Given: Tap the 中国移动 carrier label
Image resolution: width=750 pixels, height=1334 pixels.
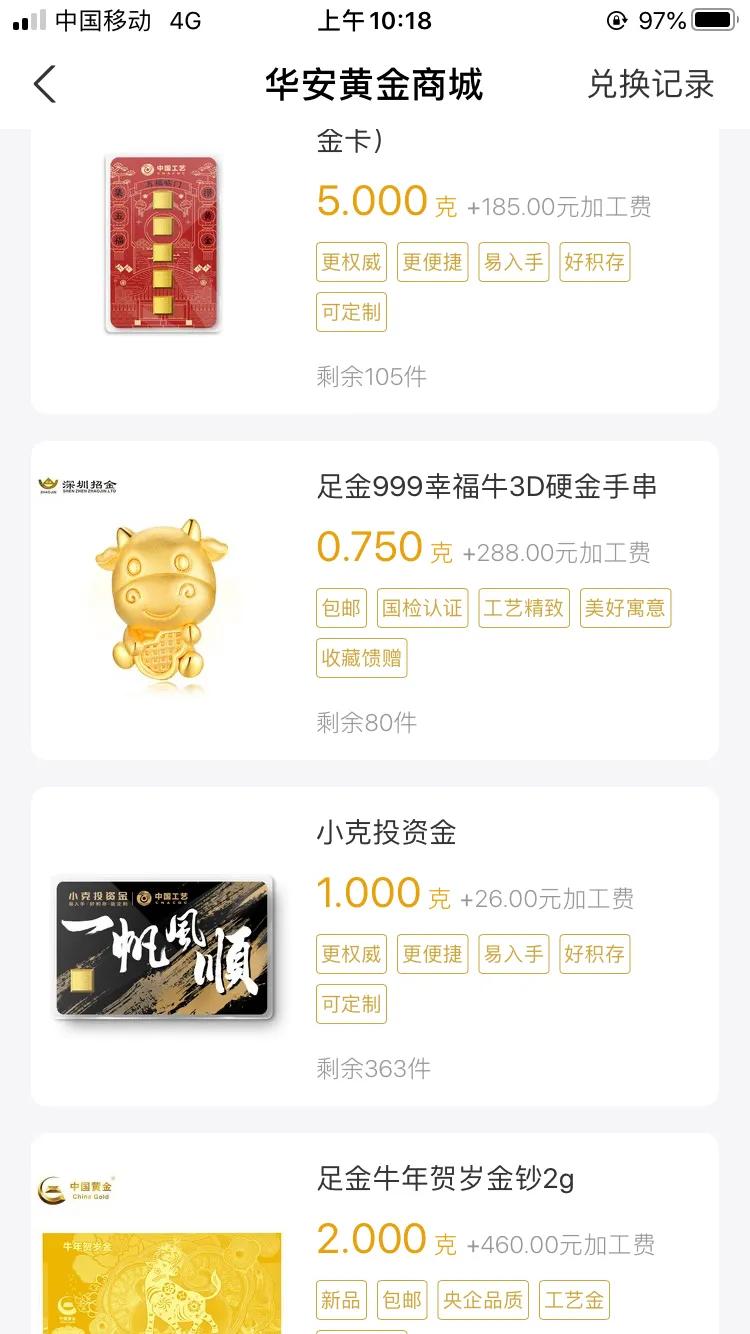Looking at the screenshot, I should tap(100, 20).
